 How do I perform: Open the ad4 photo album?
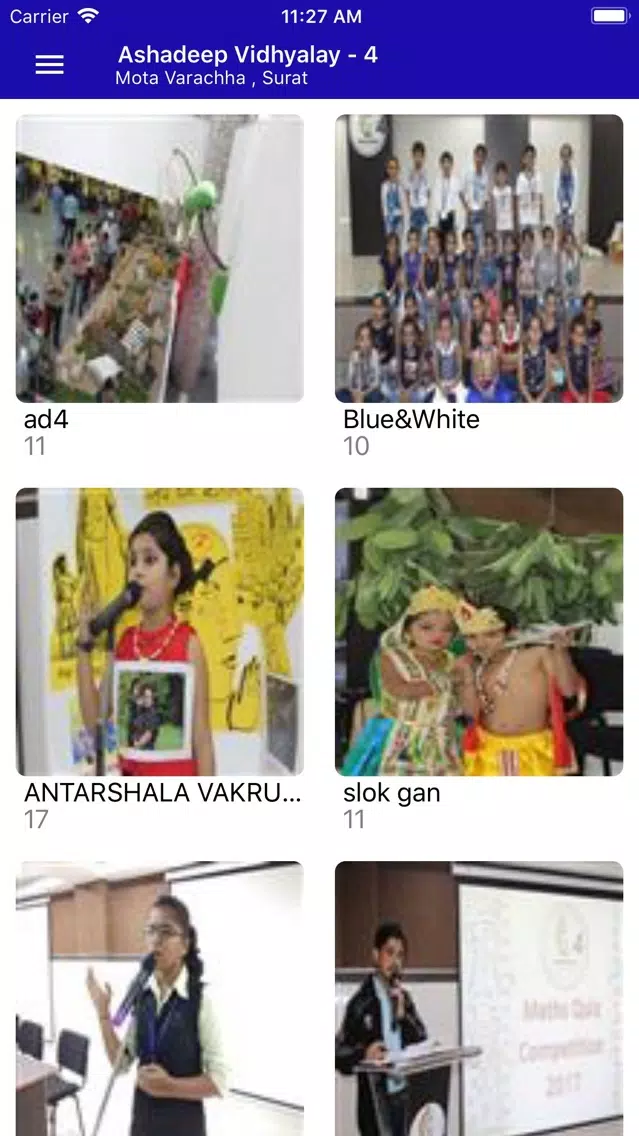tap(160, 259)
